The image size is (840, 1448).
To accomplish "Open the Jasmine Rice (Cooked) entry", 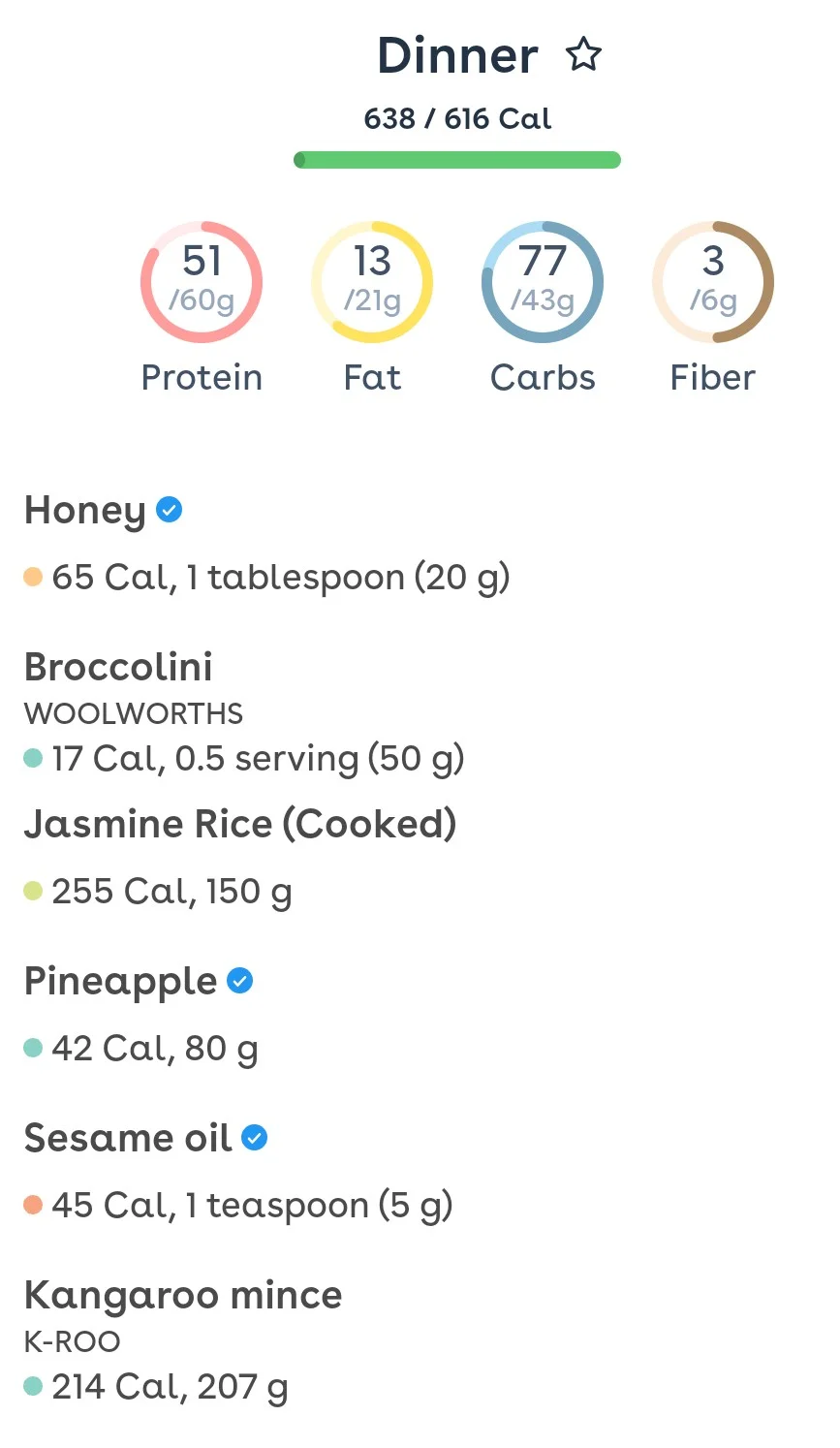I will pos(420,857).
